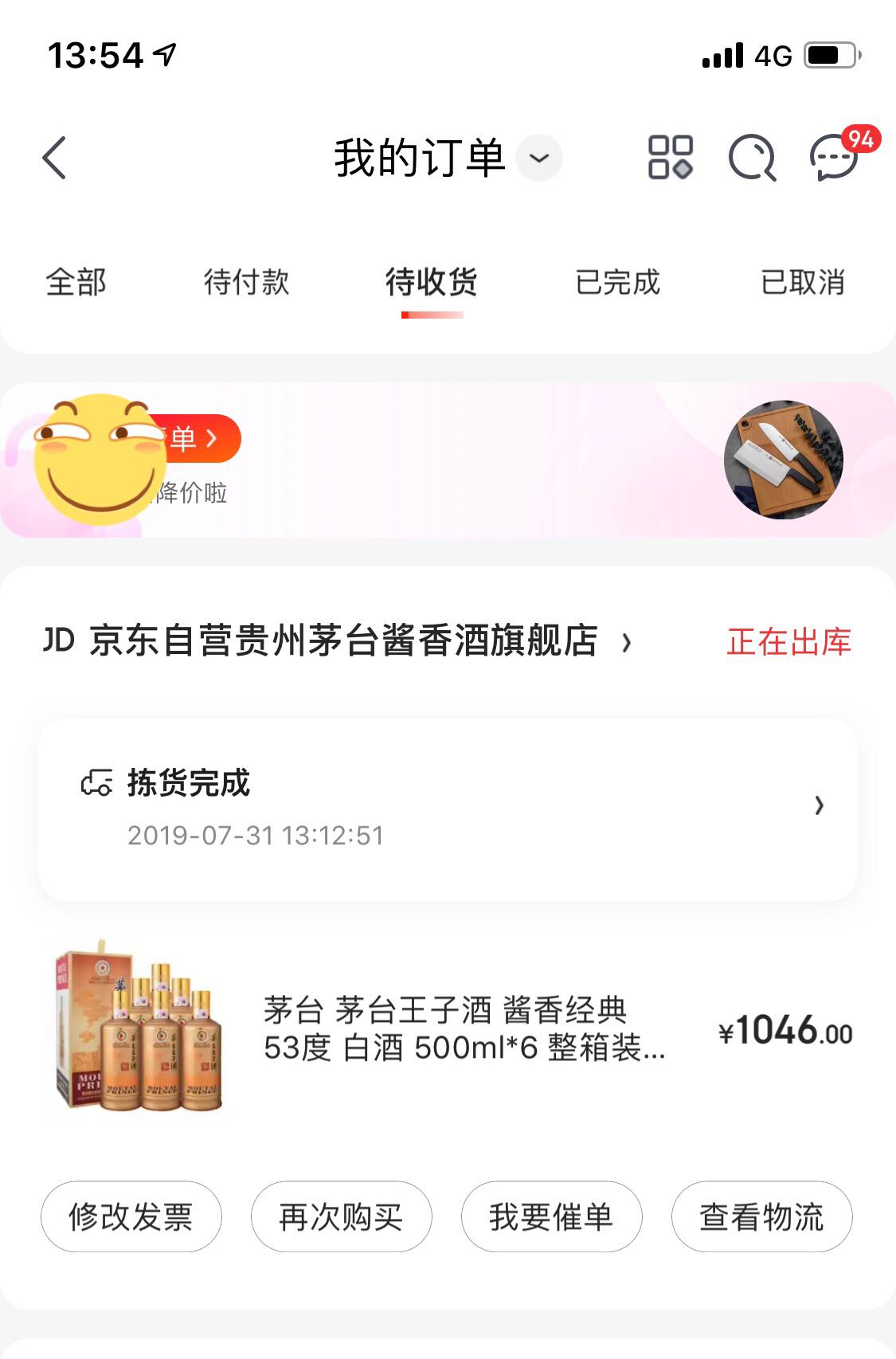Image resolution: width=896 pixels, height=1359 pixels.
Task: Tap 查看物流 to track shipment
Action: [x=761, y=1216]
